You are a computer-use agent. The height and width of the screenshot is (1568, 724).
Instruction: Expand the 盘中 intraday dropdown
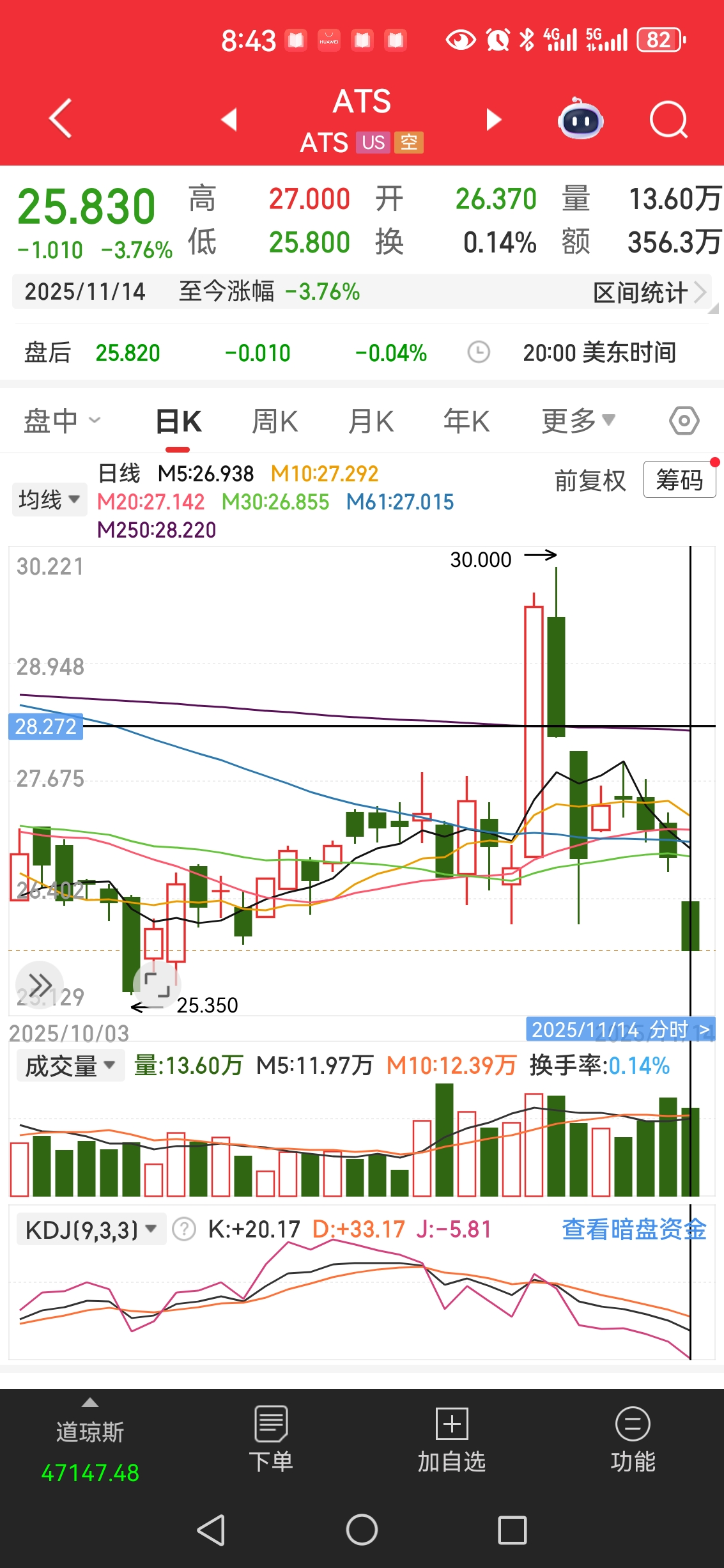[62, 421]
